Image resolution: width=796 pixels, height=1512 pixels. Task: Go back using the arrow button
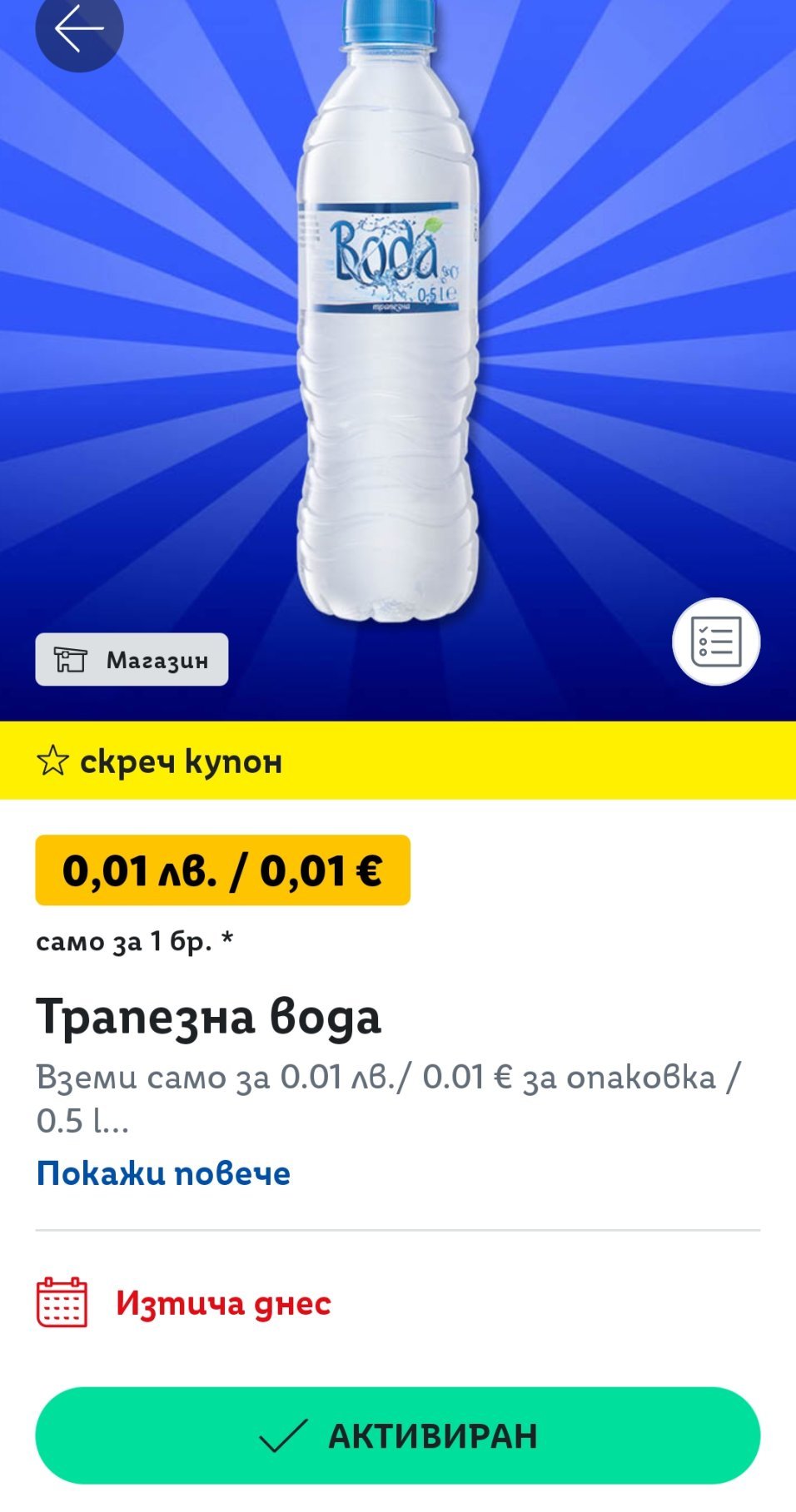point(79,29)
